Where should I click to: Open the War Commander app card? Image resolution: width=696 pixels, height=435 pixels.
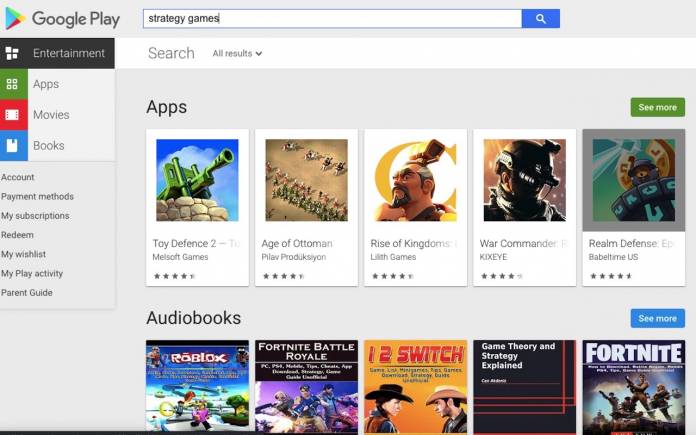[524, 205]
